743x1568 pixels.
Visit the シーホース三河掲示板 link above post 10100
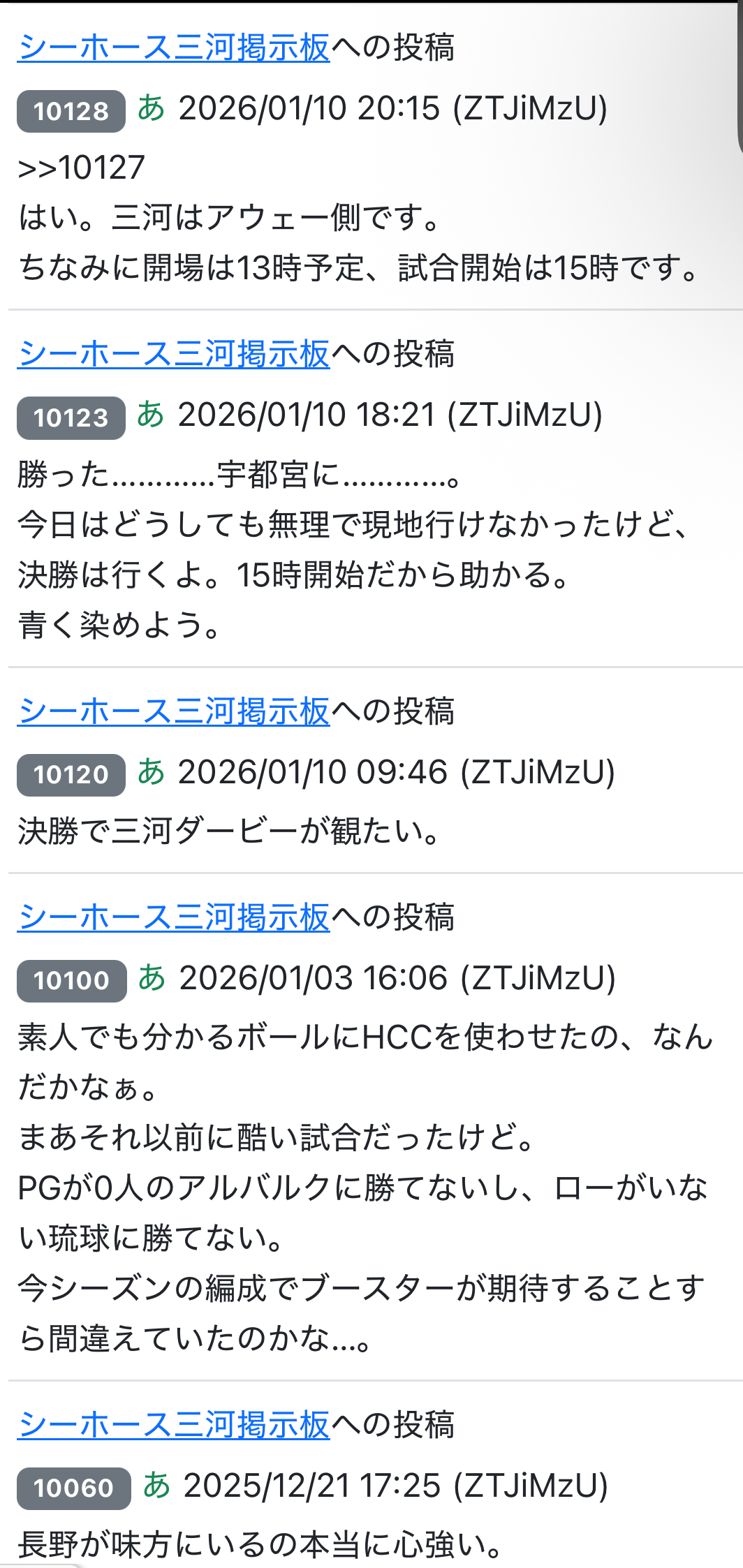tap(173, 917)
